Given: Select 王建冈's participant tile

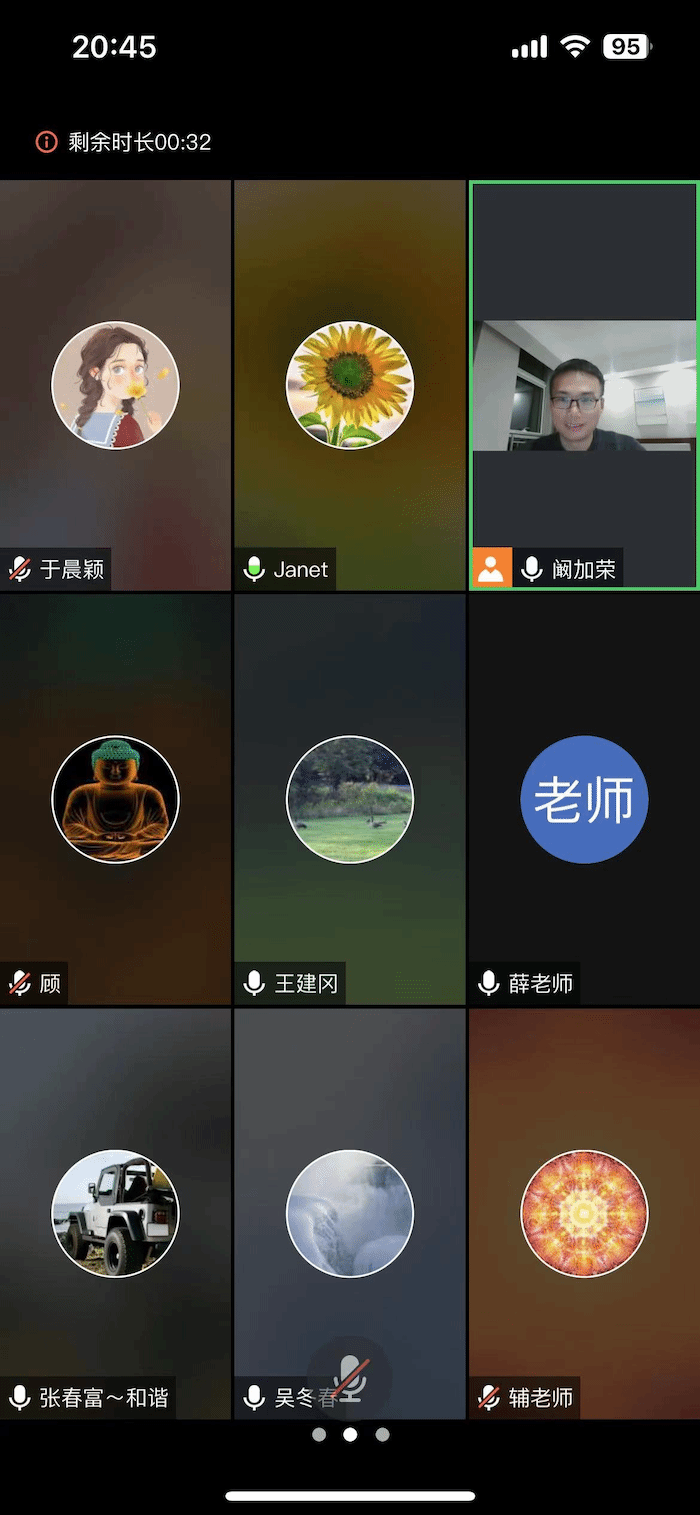Looking at the screenshot, I should point(349,799).
